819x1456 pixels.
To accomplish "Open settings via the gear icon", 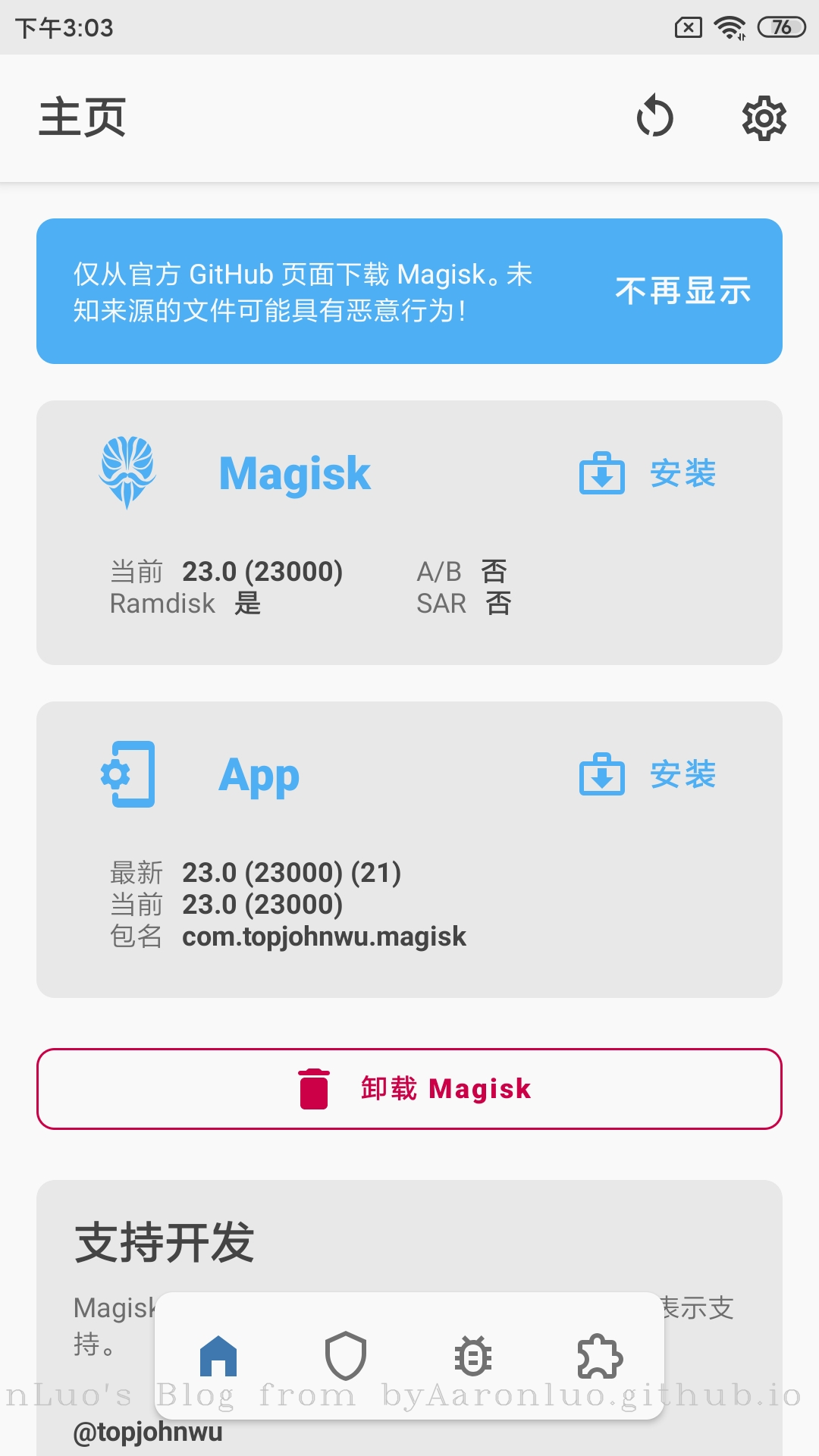I will [764, 118].
